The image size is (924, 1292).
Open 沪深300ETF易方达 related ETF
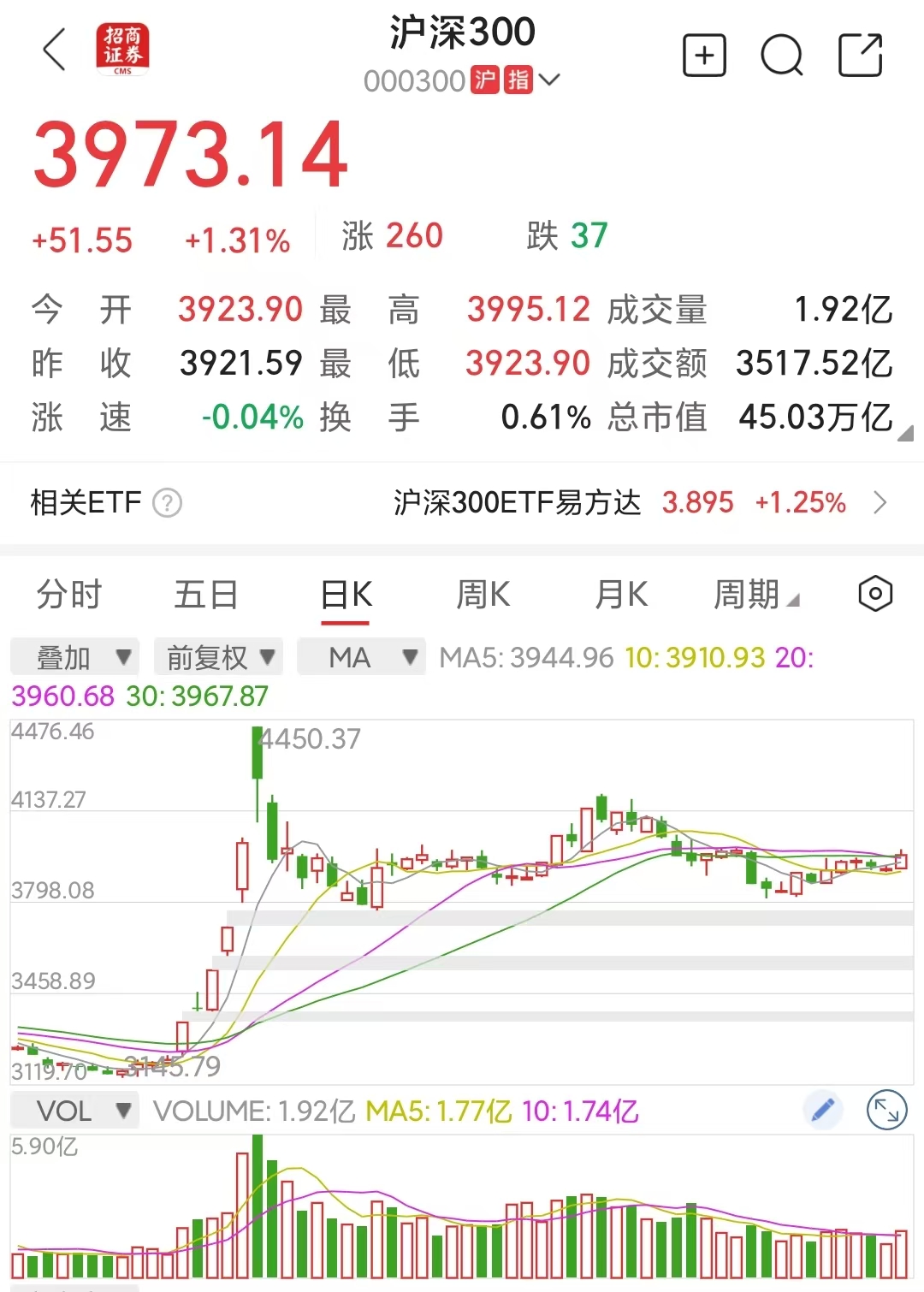pyautogui.click(x=642, y=502)
